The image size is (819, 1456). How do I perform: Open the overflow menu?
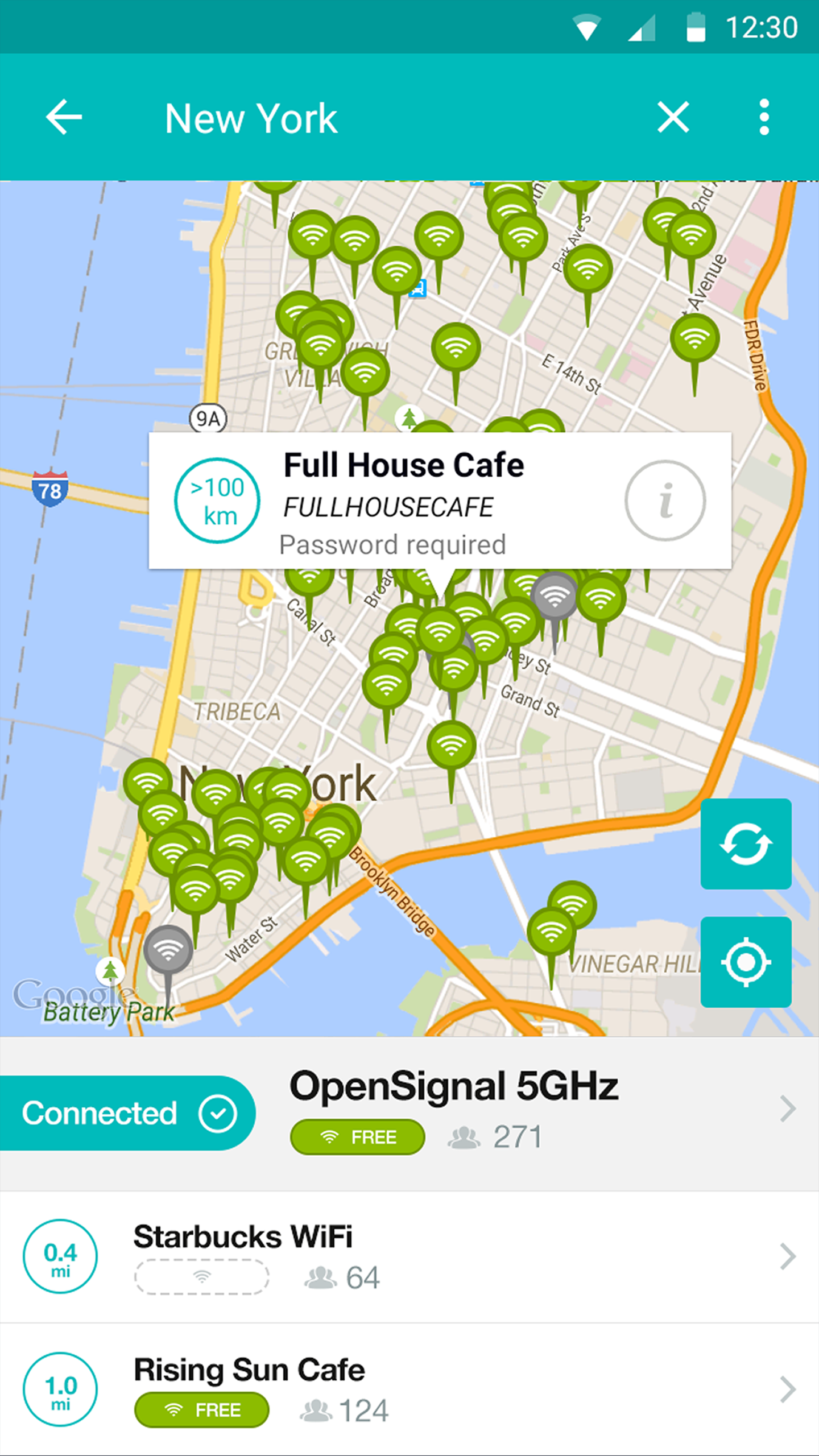point(764,117)
